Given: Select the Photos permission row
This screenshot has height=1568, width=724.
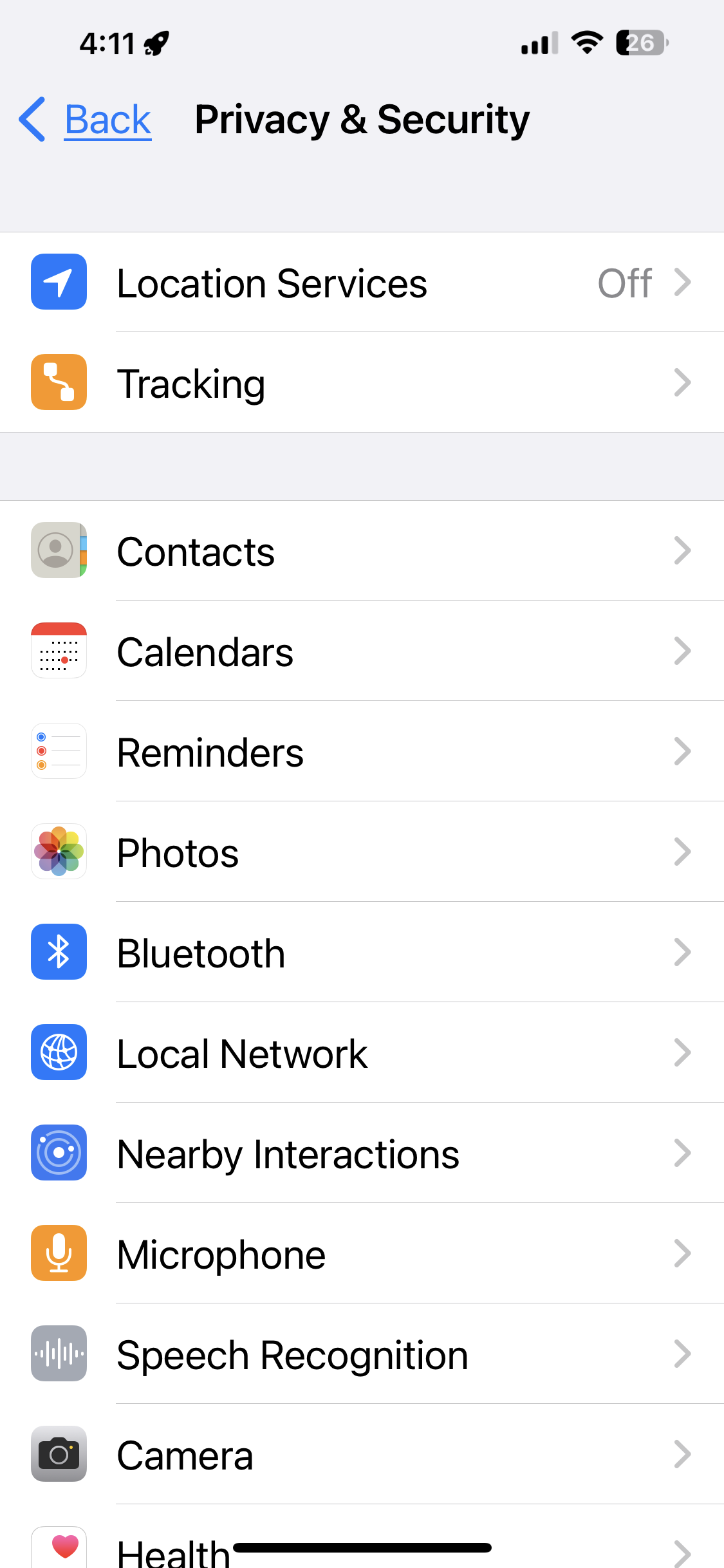Looking at the screenshot, I should click(362, 852).
